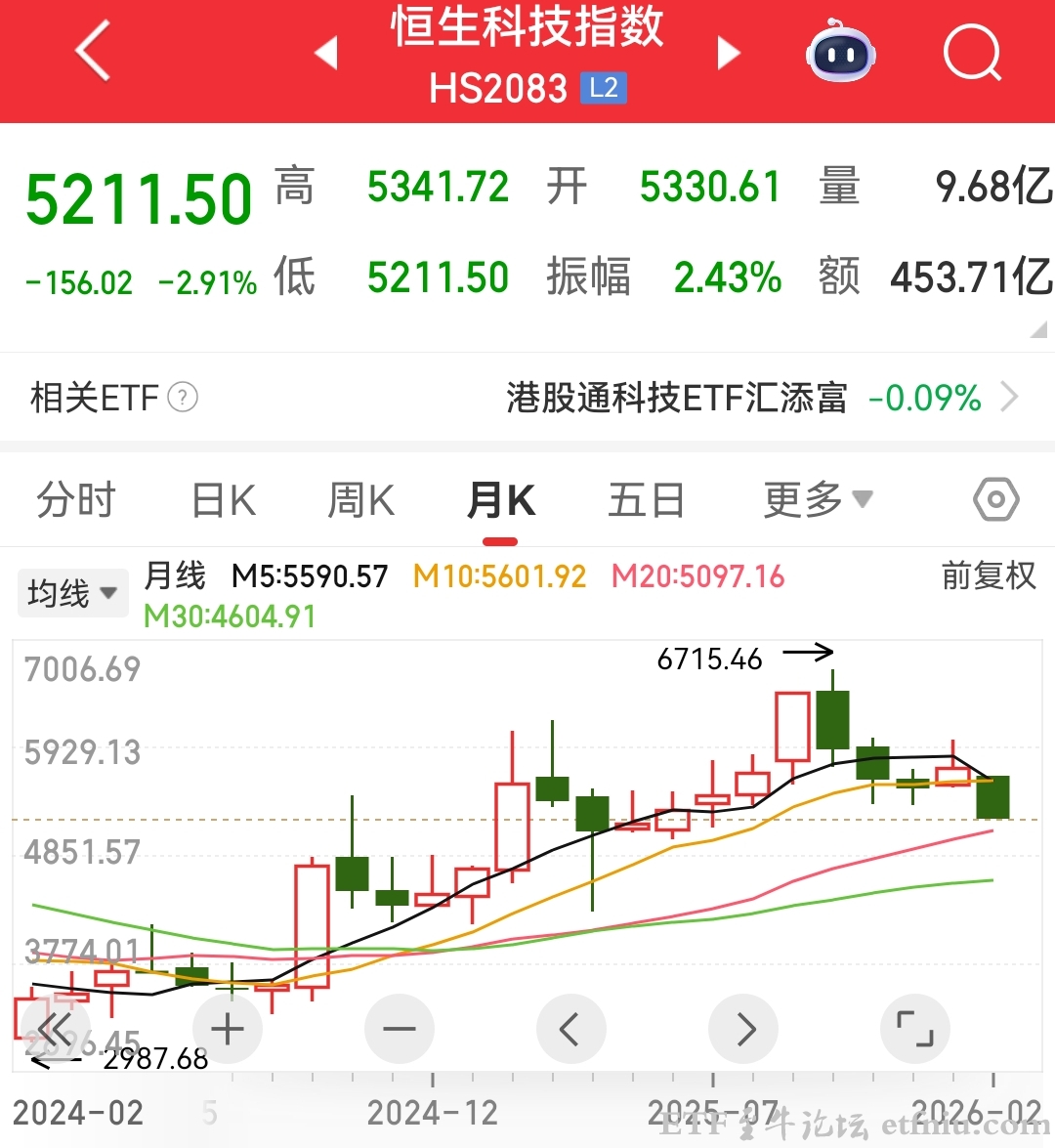Open the search magnifier icon

coord(972,54)
